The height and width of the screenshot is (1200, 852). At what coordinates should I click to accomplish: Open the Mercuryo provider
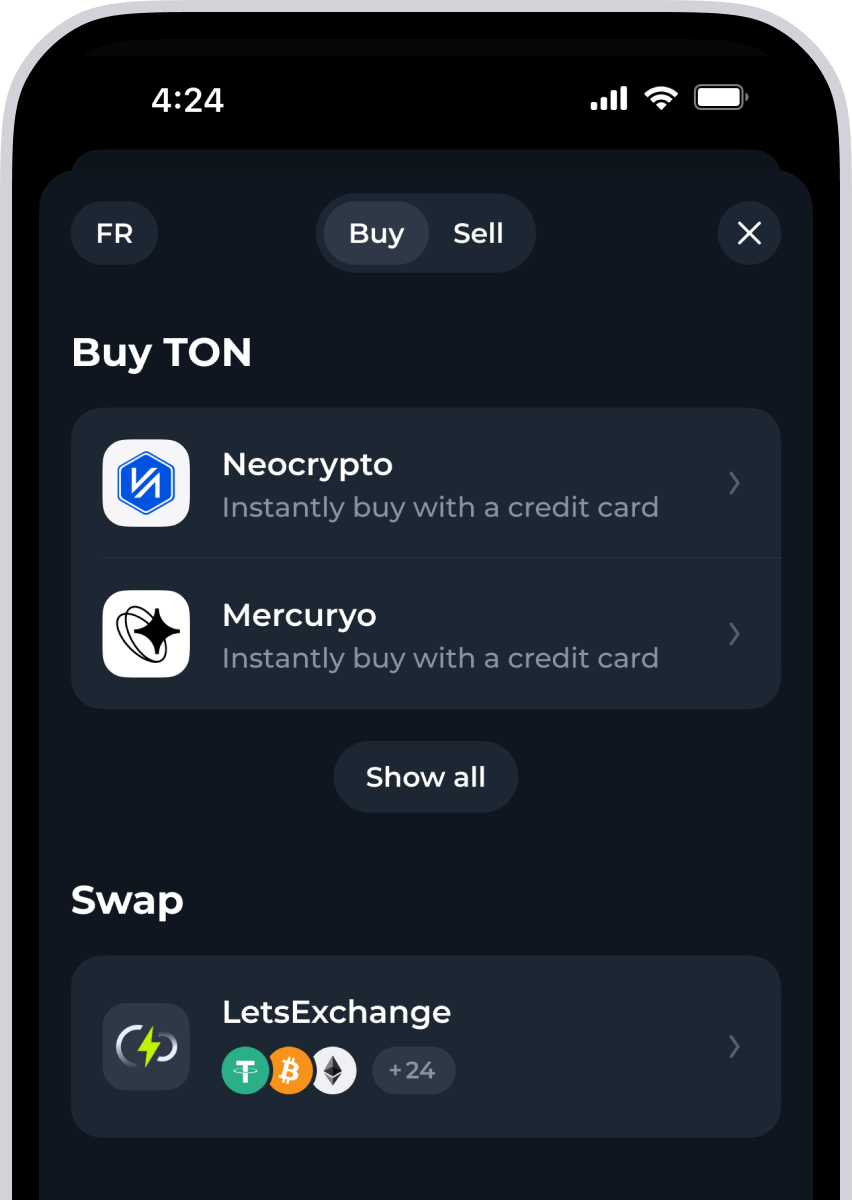[425, 634]
